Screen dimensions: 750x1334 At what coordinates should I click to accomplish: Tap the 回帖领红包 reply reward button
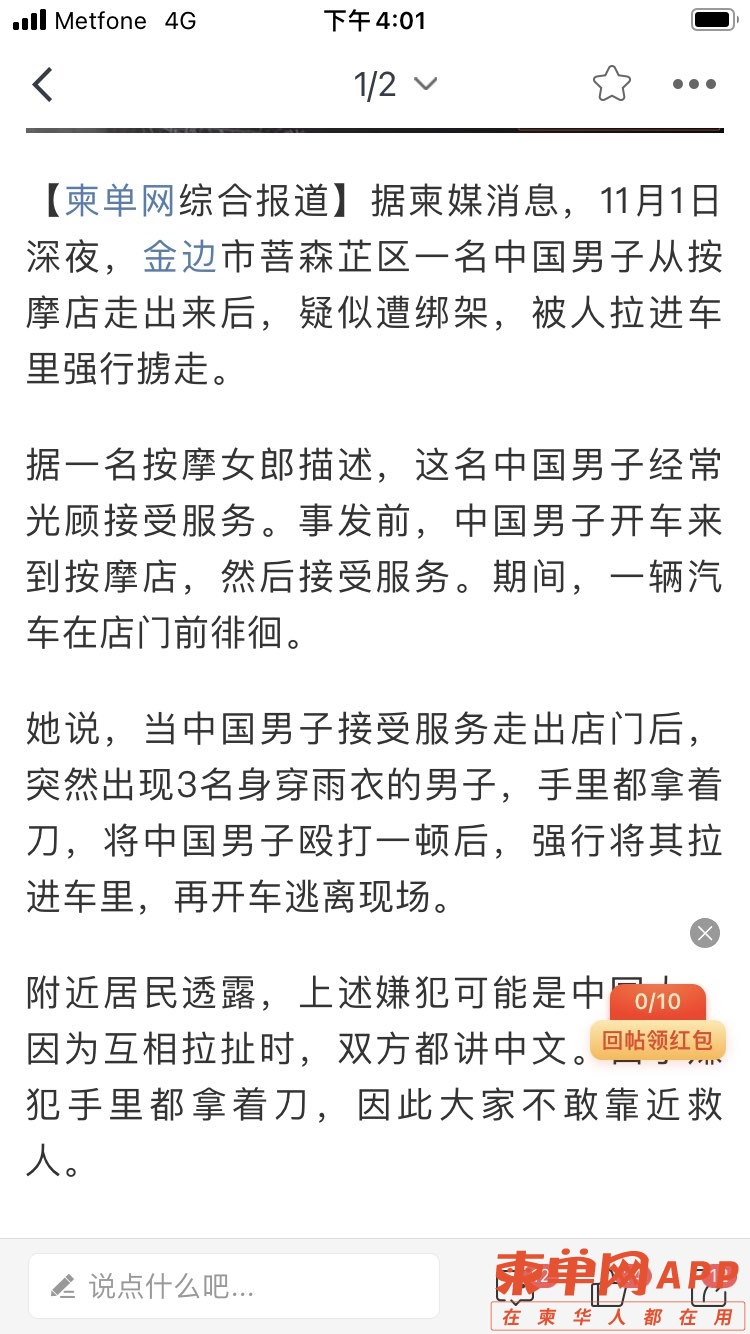(657, 1040)
